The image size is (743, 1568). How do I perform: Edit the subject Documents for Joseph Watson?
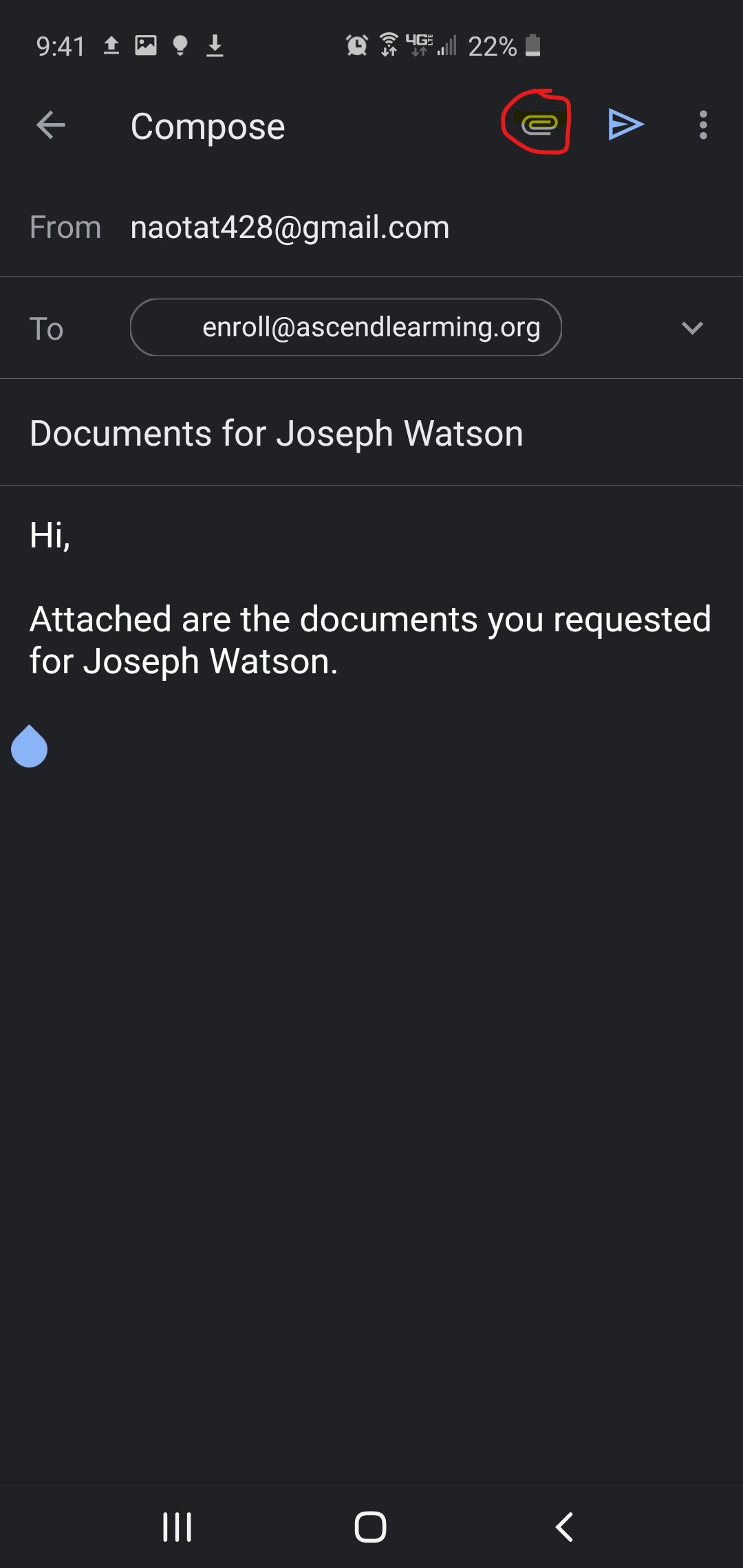click(x=277, y=434)
